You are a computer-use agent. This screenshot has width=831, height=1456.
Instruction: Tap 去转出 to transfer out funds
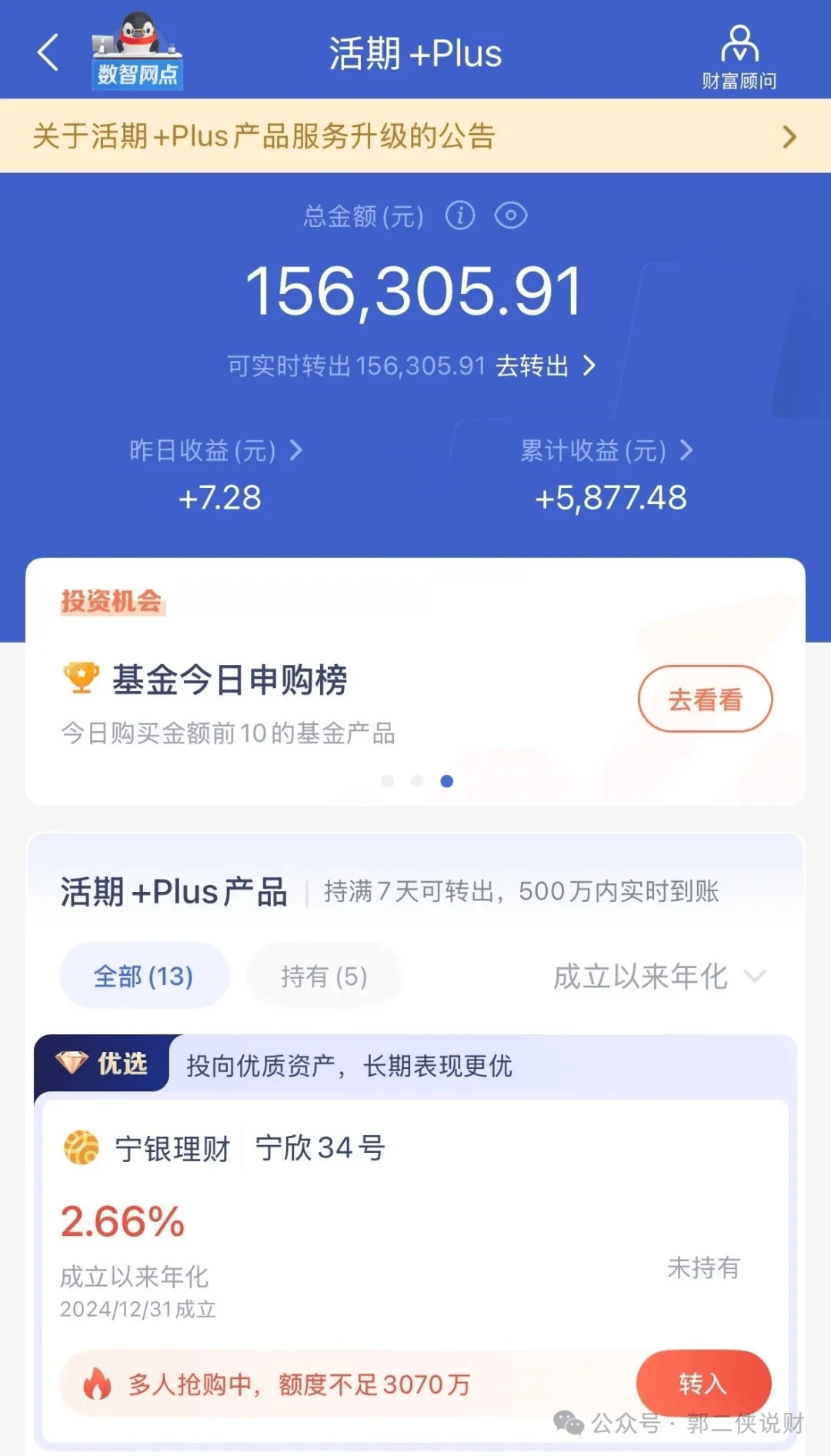[x=545, y=366]
